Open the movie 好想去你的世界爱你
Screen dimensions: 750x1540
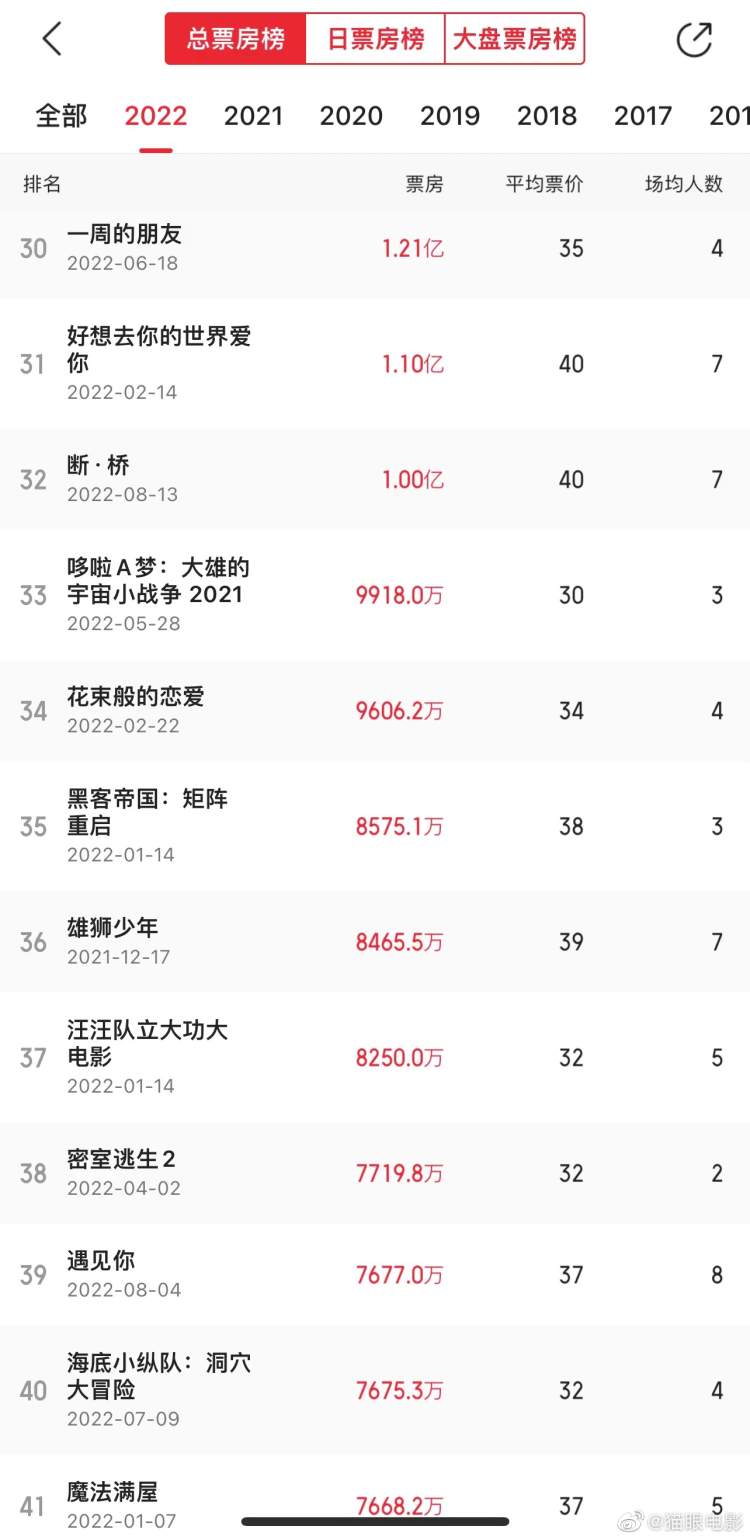tap(158, 350)
